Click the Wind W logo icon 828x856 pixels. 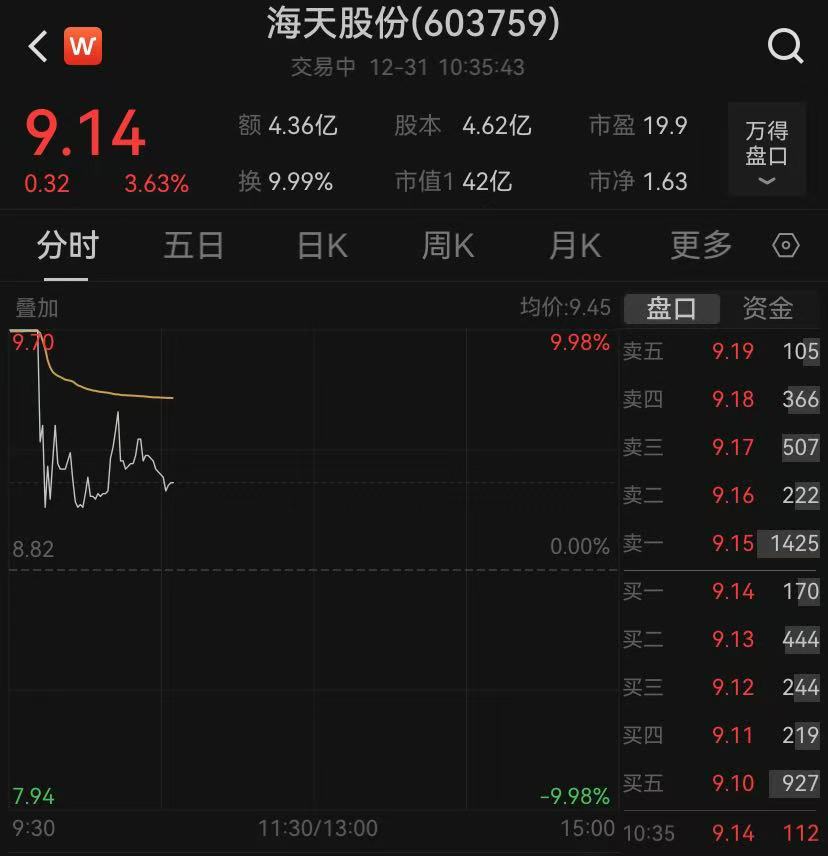click(x=83, y=45)
